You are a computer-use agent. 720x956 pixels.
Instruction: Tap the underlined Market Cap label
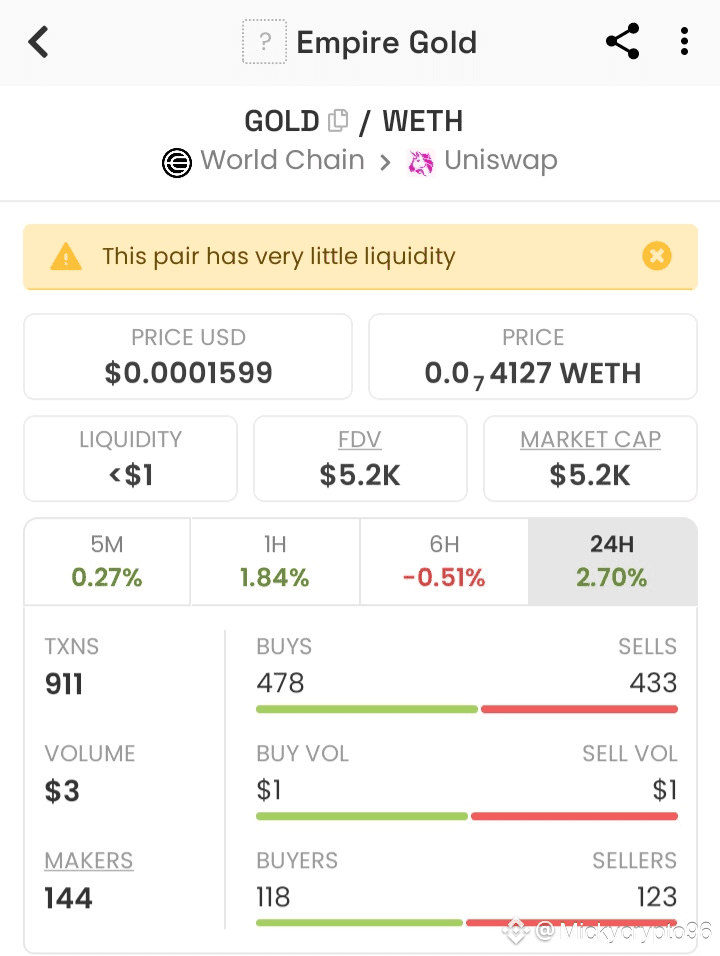click(590, 439)
